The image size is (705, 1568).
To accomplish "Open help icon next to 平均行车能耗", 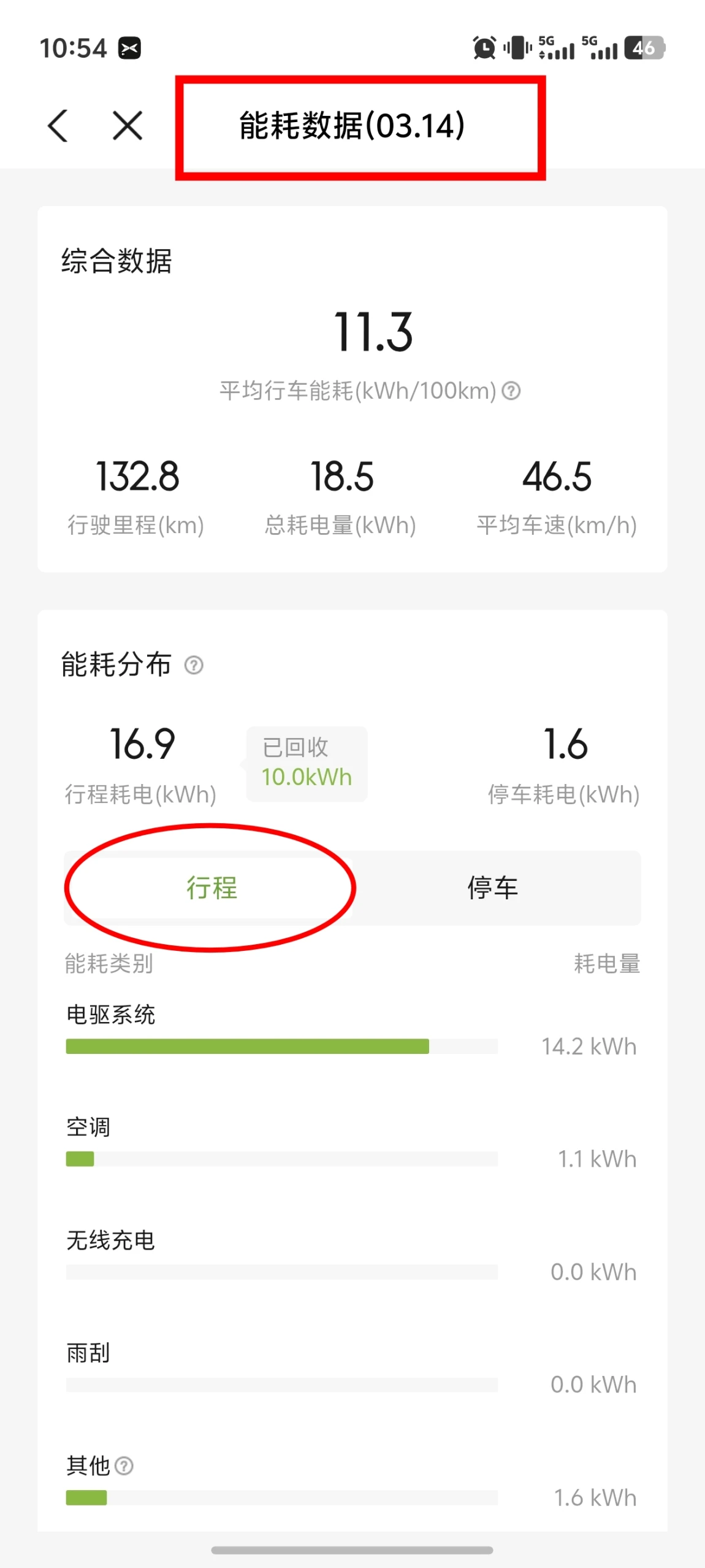I will (511, 391).
